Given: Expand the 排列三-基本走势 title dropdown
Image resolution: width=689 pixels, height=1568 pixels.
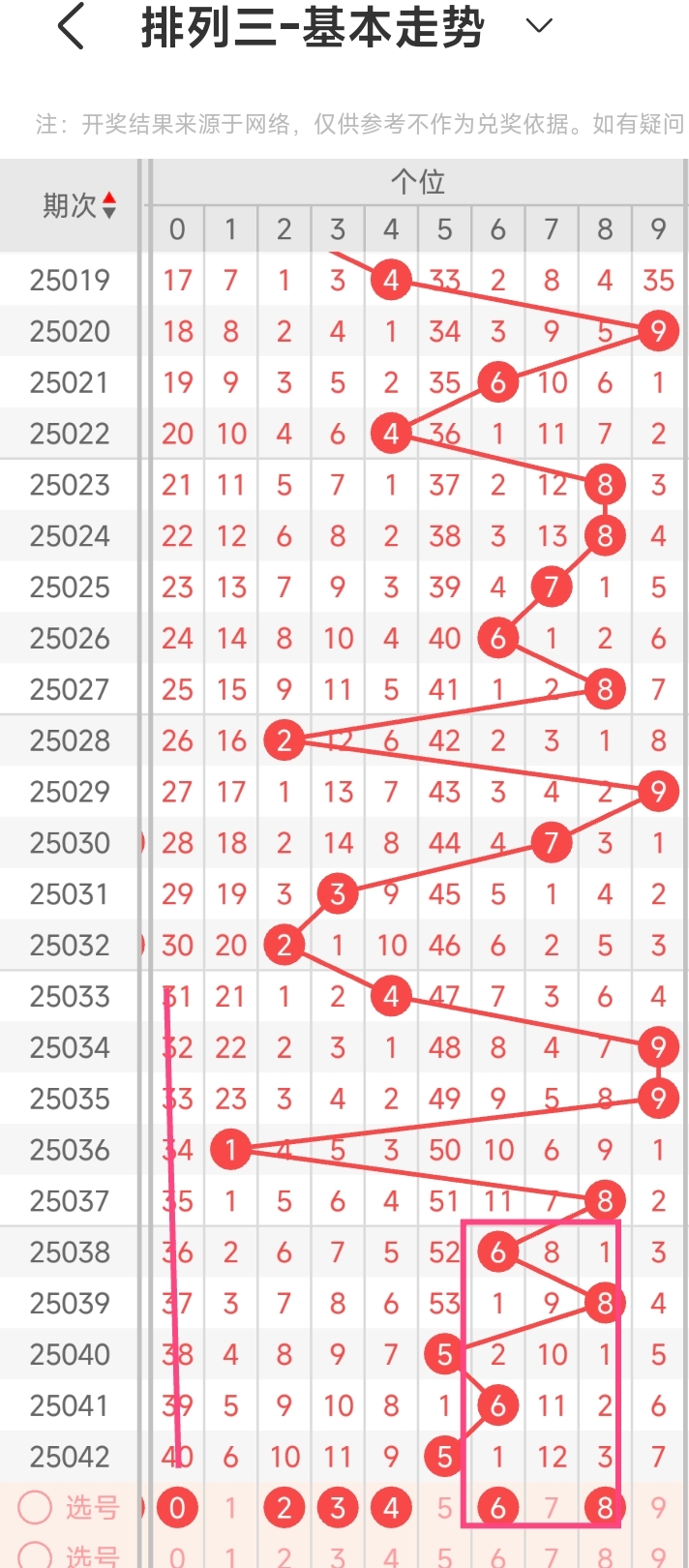Looking at the screenshot, I should coord(539,26).
